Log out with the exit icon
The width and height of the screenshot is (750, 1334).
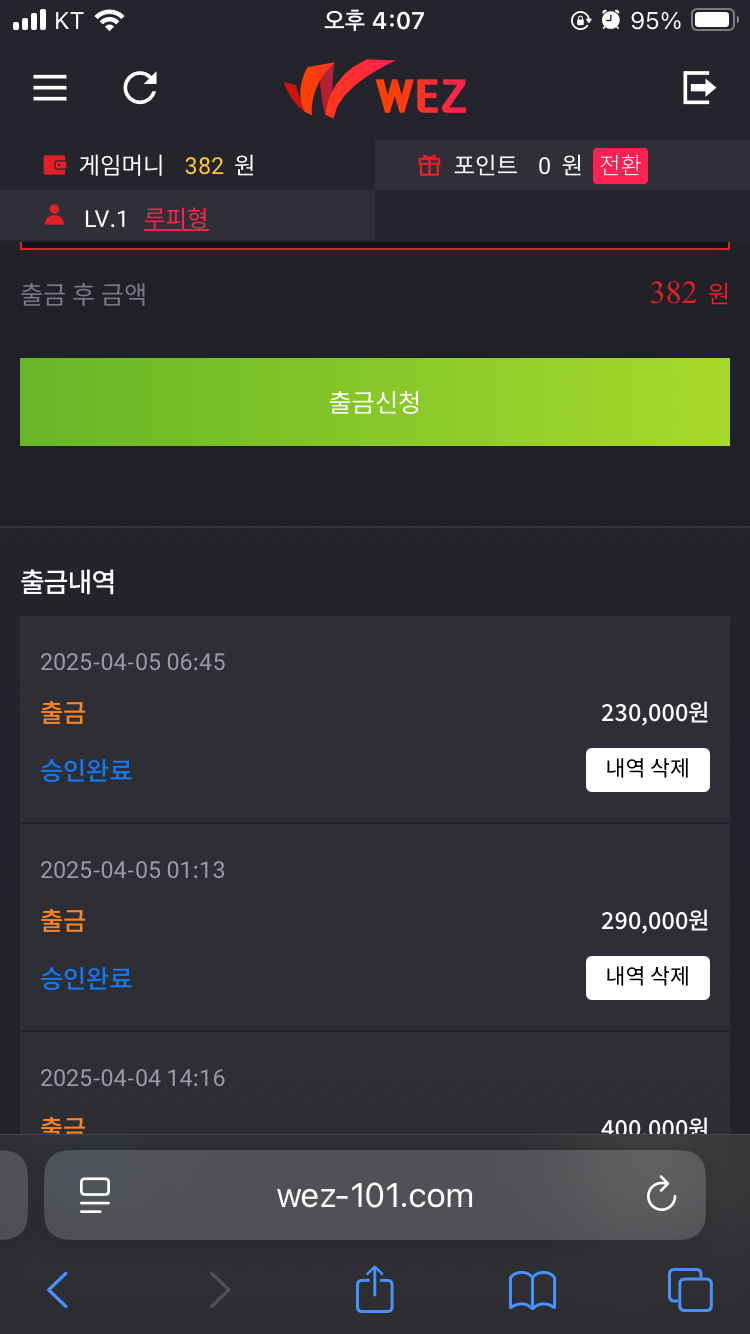(699, 88)
